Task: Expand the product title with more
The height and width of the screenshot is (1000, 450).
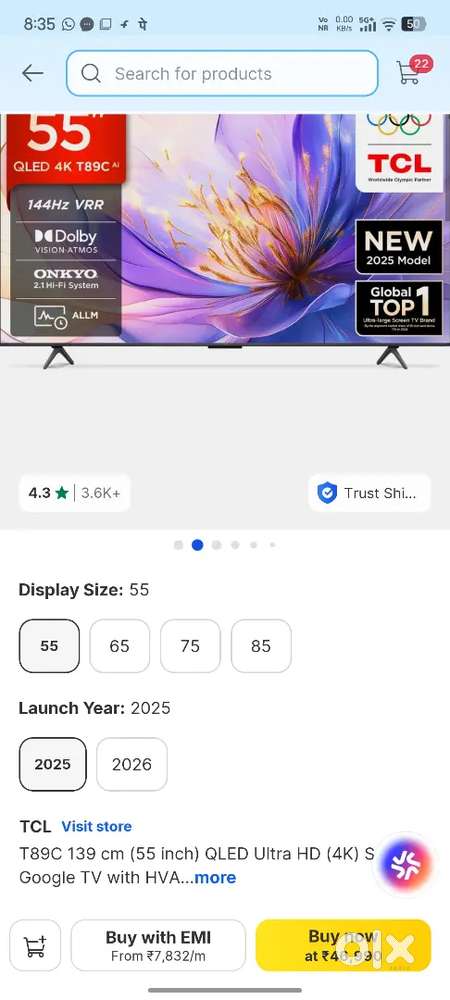Action: click(x=215, y=878)
